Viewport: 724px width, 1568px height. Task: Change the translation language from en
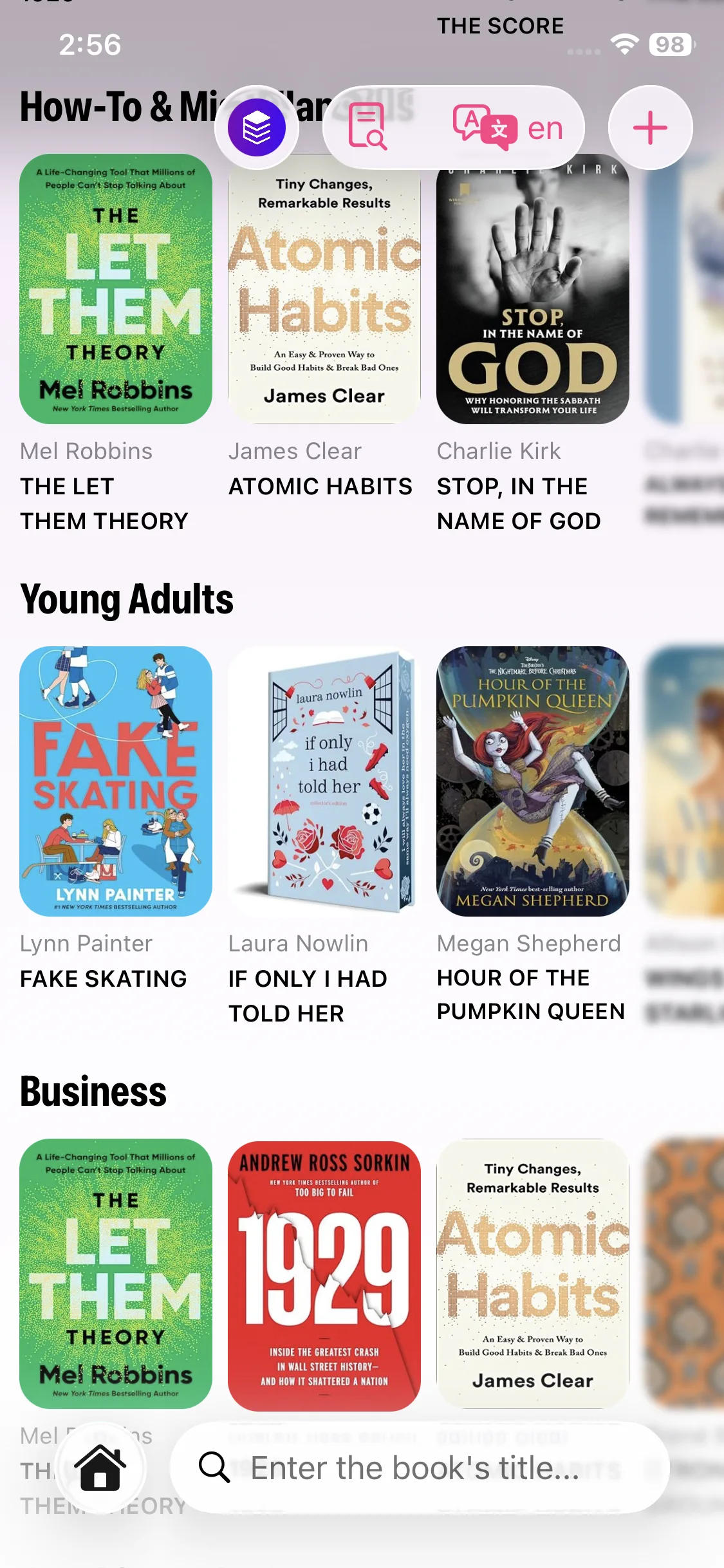point(508,127)
